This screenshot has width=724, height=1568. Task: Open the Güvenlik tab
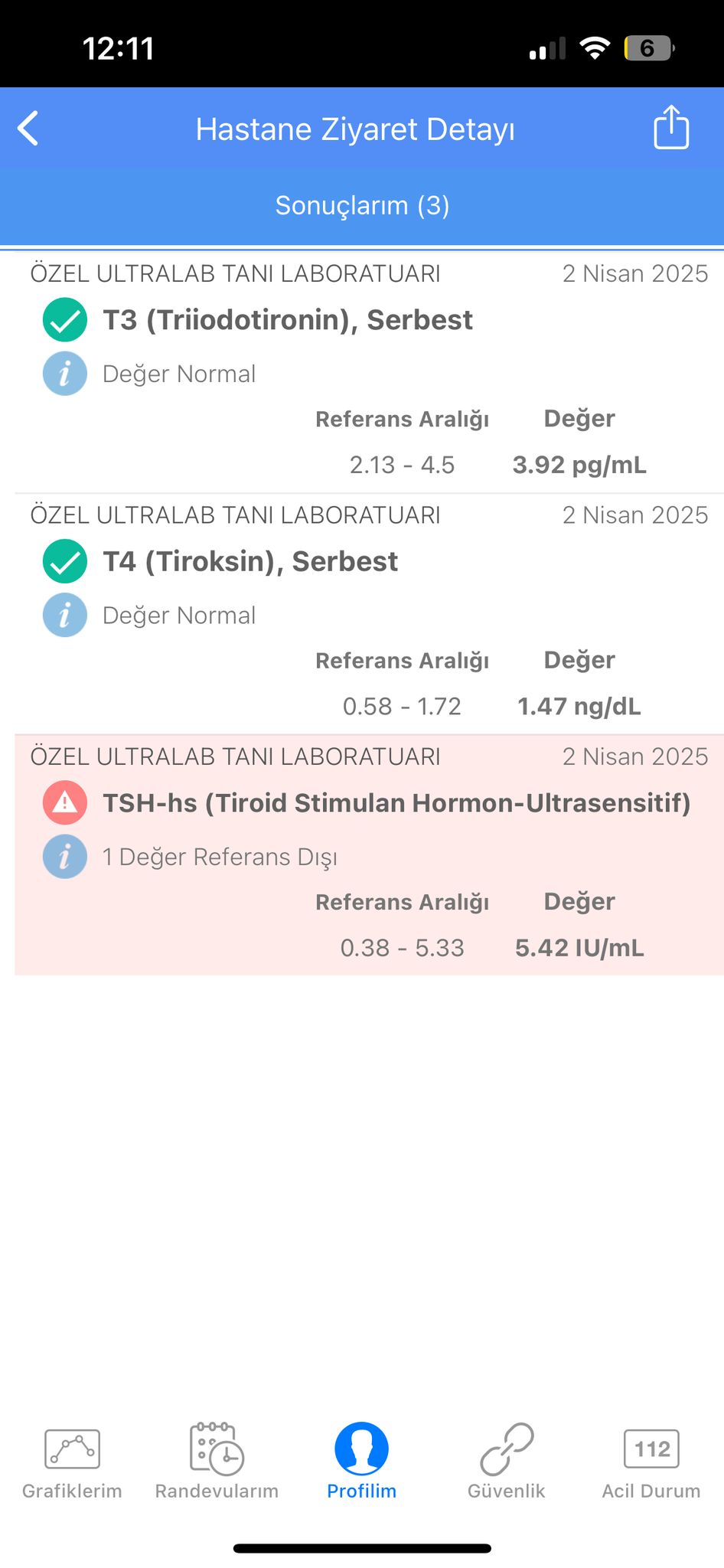[x=507, y=1462]
